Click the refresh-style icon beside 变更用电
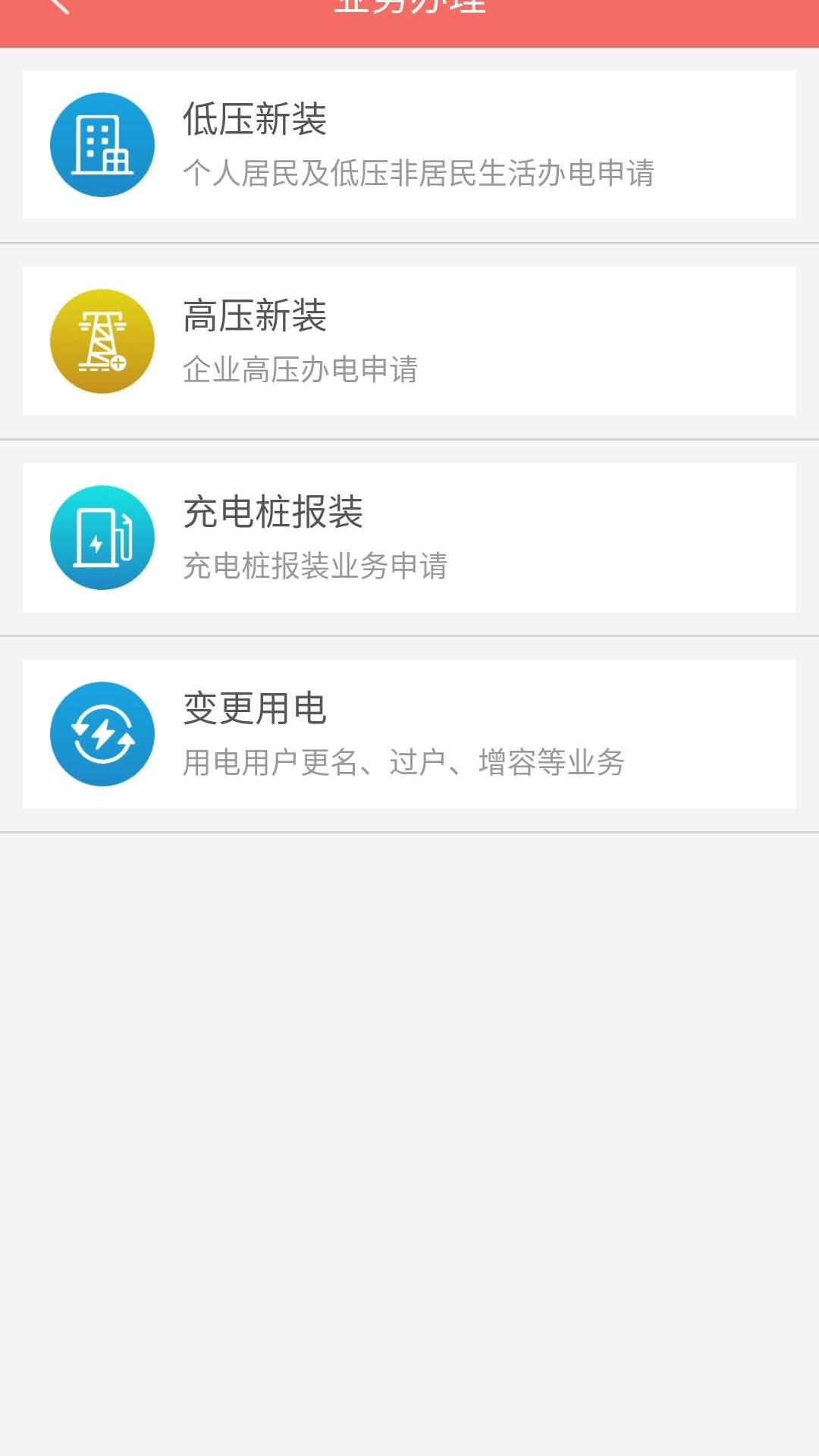 102,733
